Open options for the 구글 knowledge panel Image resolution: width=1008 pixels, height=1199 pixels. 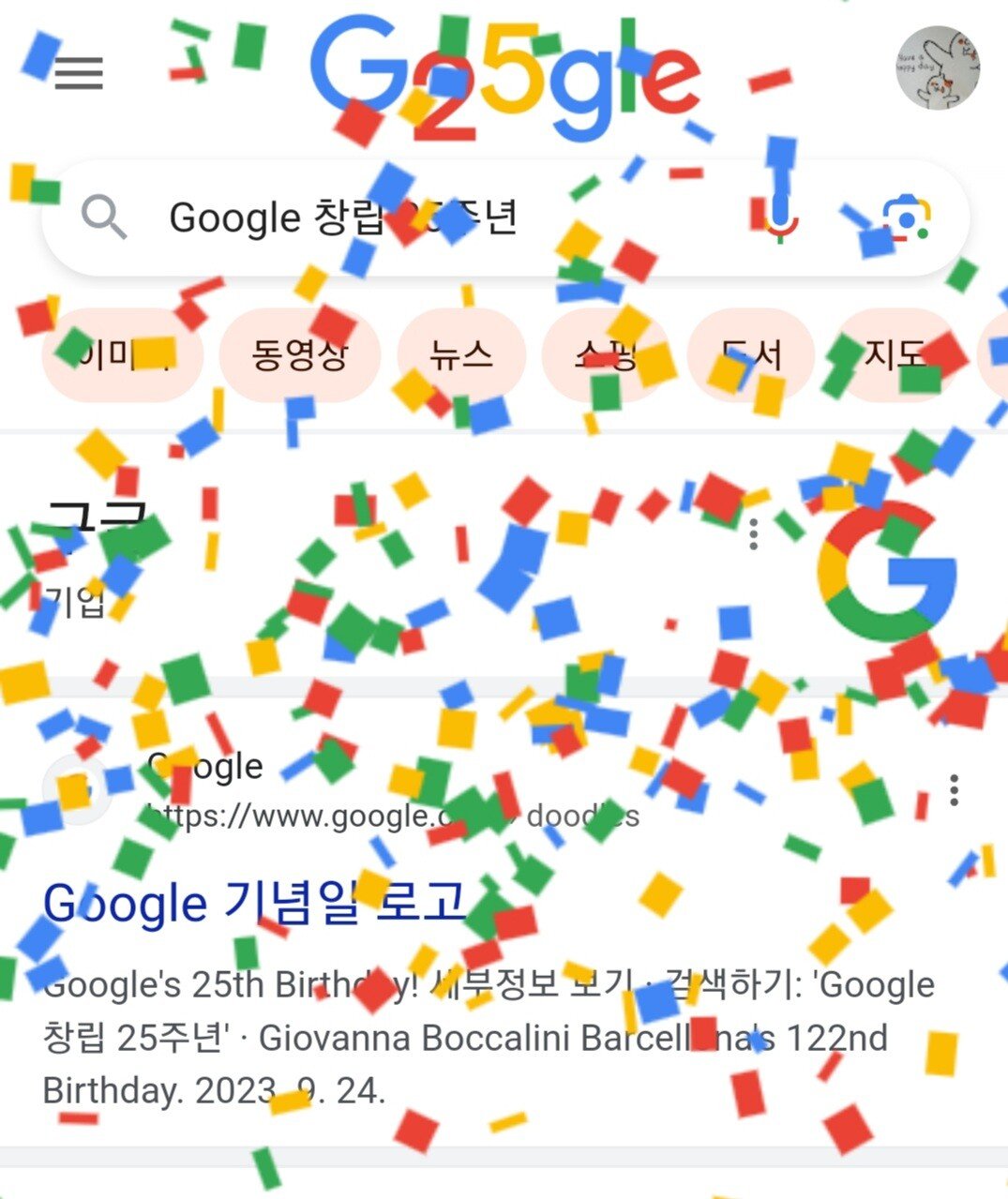[x=754, y=533]
